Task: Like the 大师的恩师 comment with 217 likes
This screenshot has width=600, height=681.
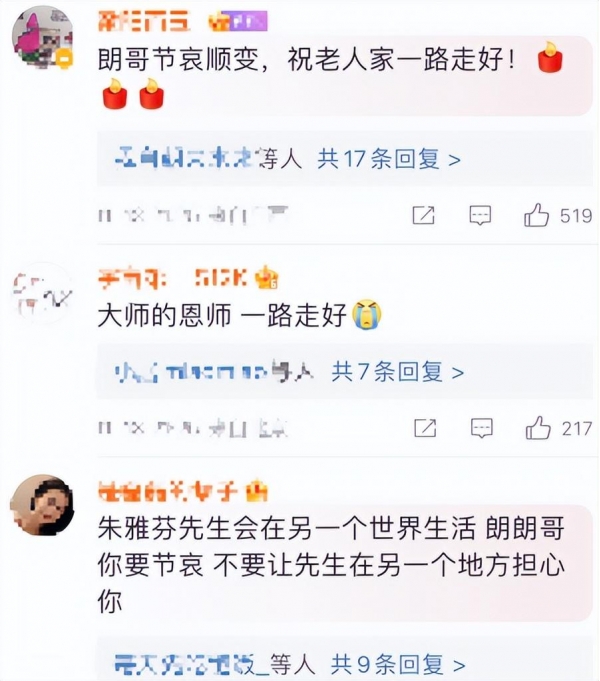Action: [x=538, y=428]
